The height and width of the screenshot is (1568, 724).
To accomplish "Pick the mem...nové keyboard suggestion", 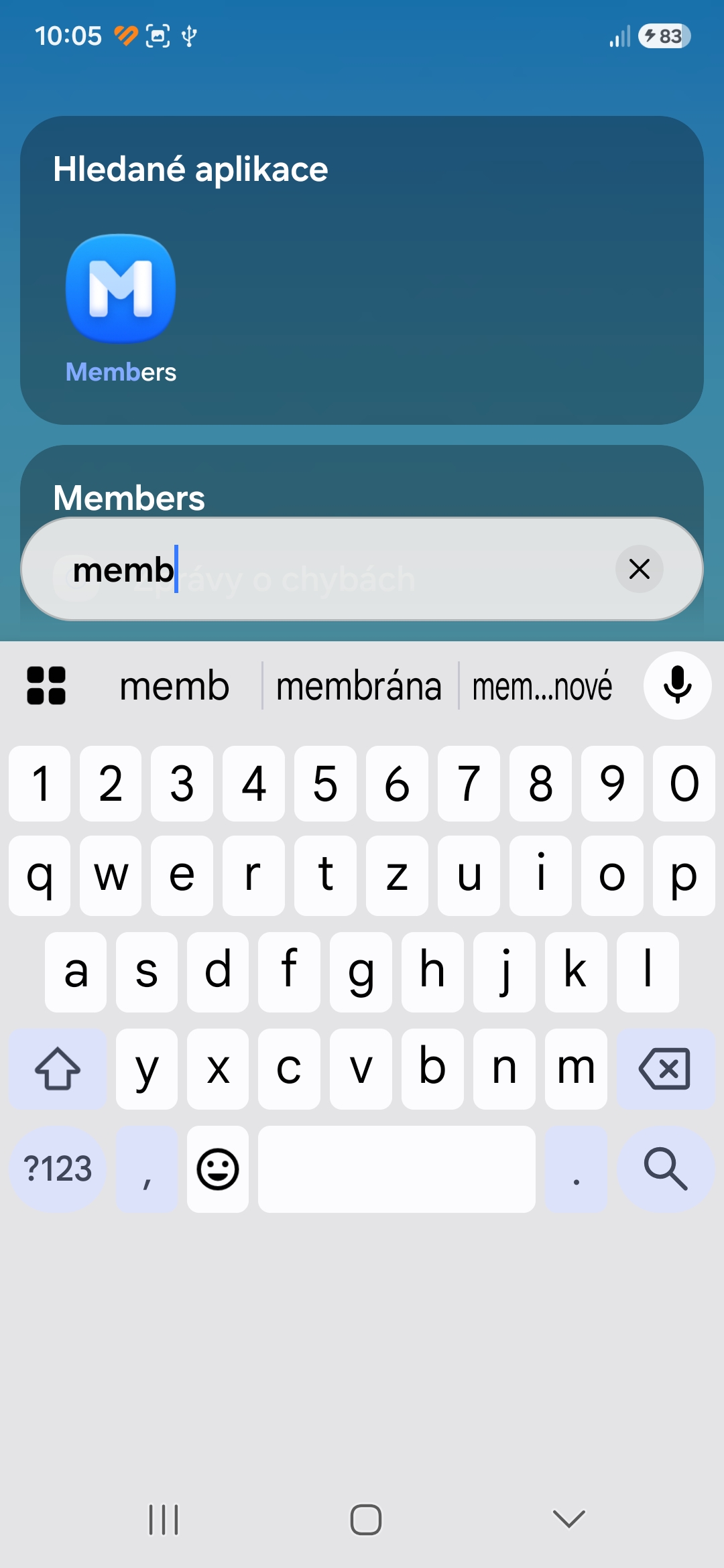I will click(542, 686).
